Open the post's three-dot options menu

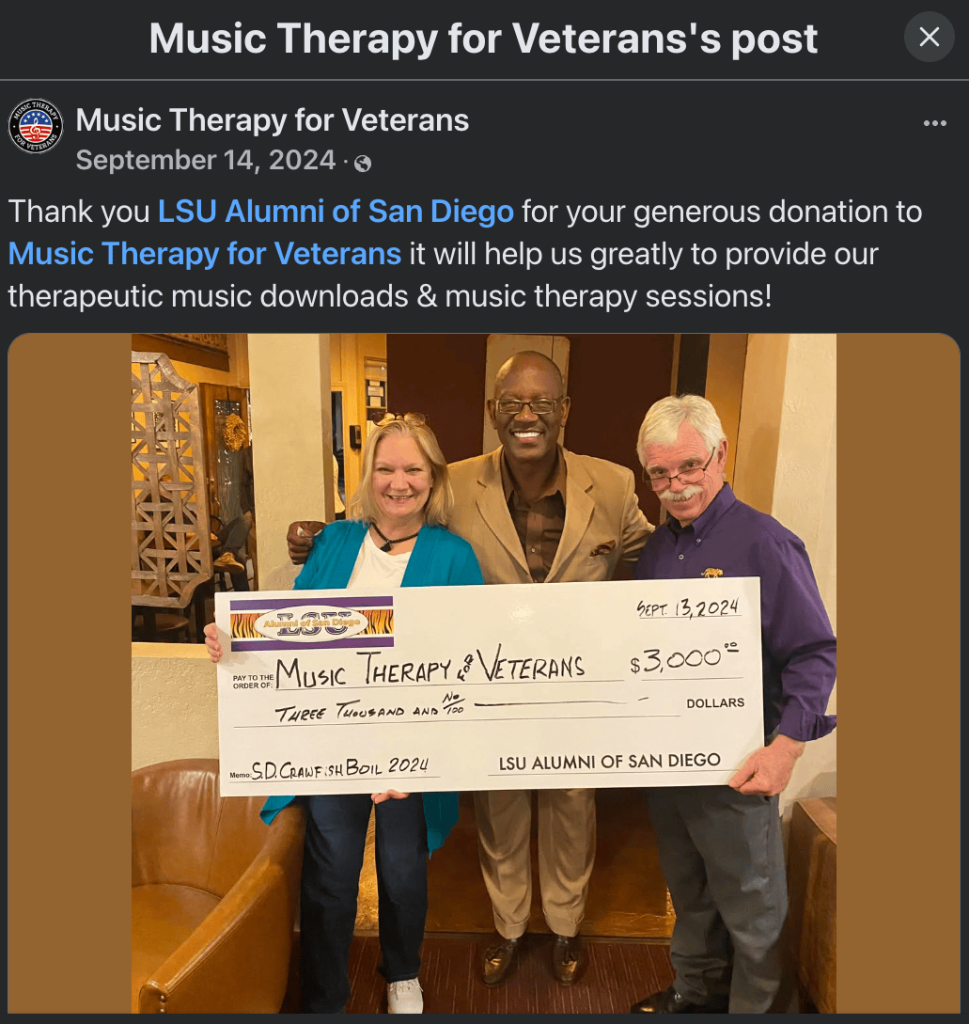tap(934, 123)
